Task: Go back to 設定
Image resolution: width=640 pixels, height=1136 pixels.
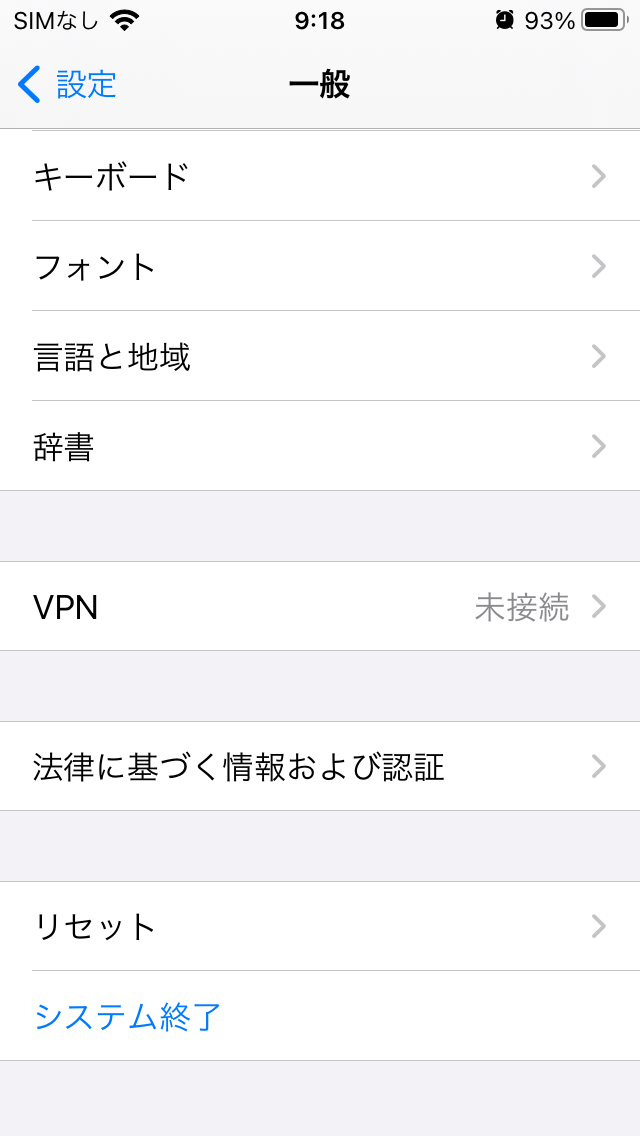Action: [68, 85]
